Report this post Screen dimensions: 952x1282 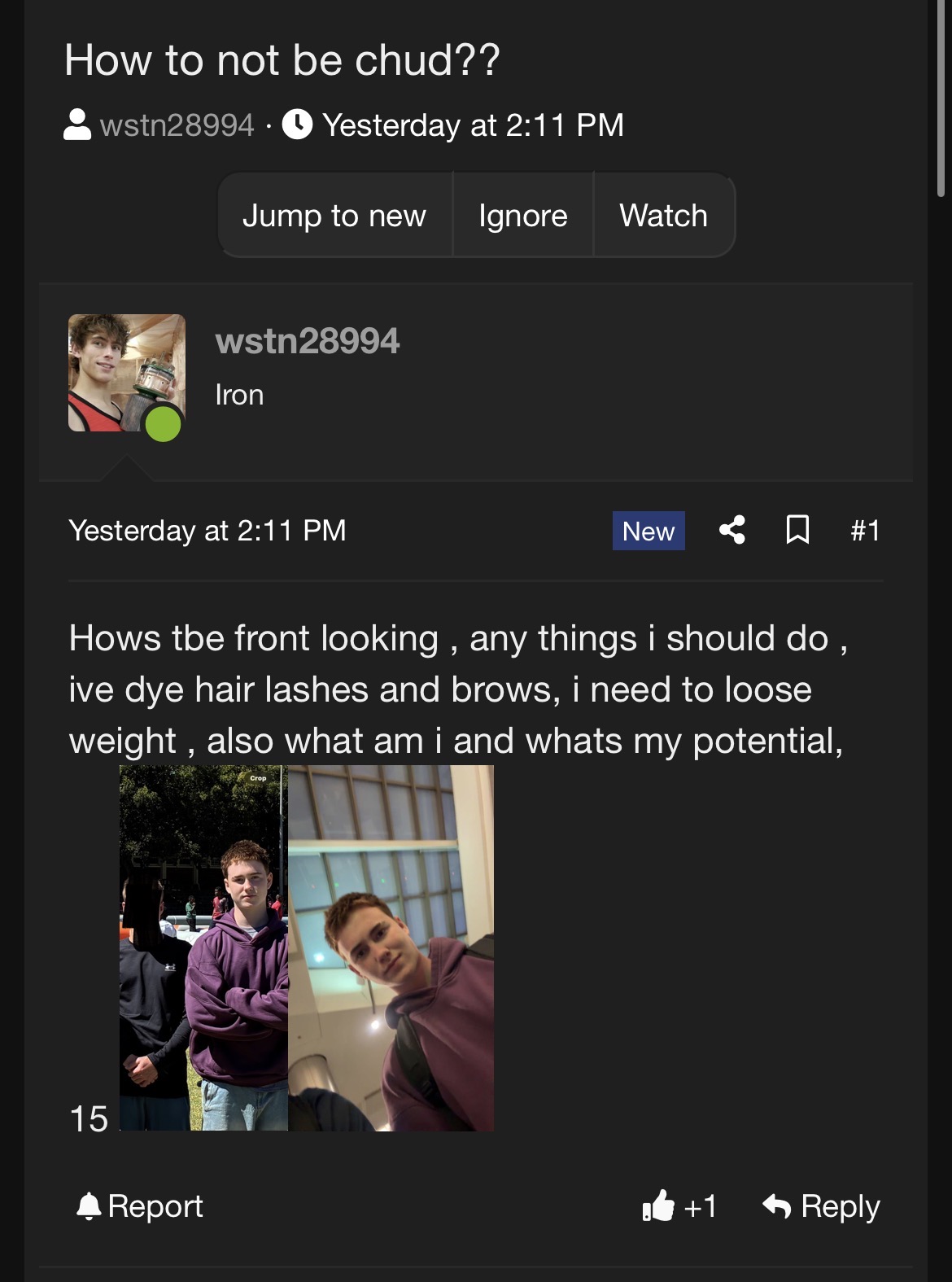(x=140, y=1205)
